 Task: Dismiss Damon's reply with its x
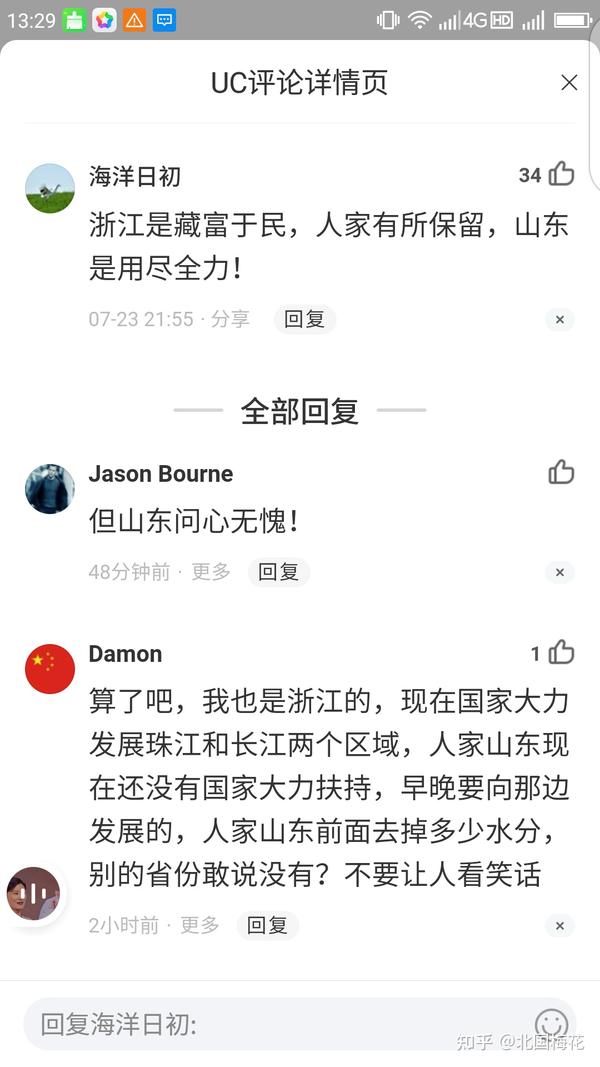pyautogui.click(x=560, y=925)
